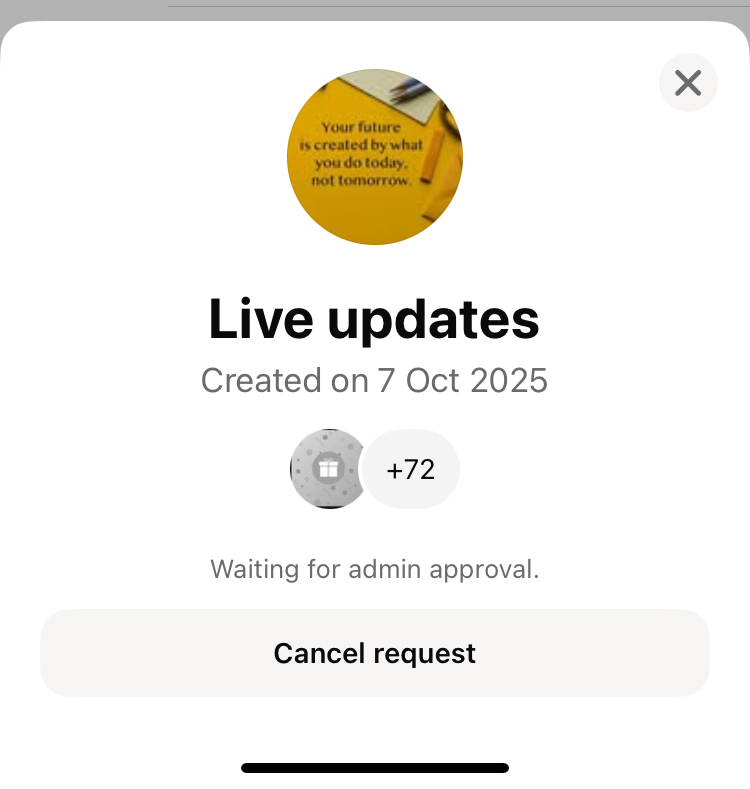The height and width of the screenshot is (789, 750).
Task: View the +72 members bubble
Action: [411, 469]
